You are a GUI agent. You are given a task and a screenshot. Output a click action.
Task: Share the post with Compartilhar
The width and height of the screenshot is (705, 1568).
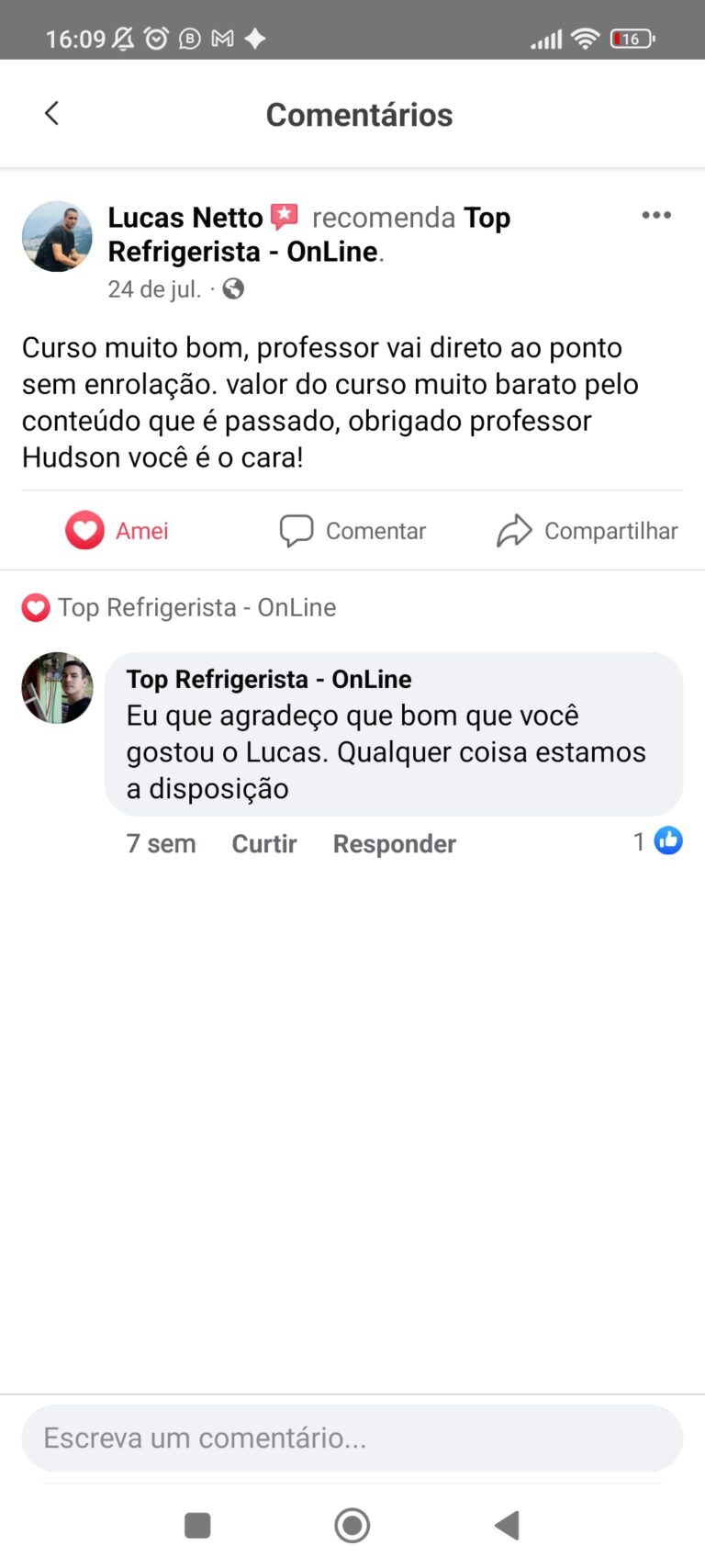(587, 531)
